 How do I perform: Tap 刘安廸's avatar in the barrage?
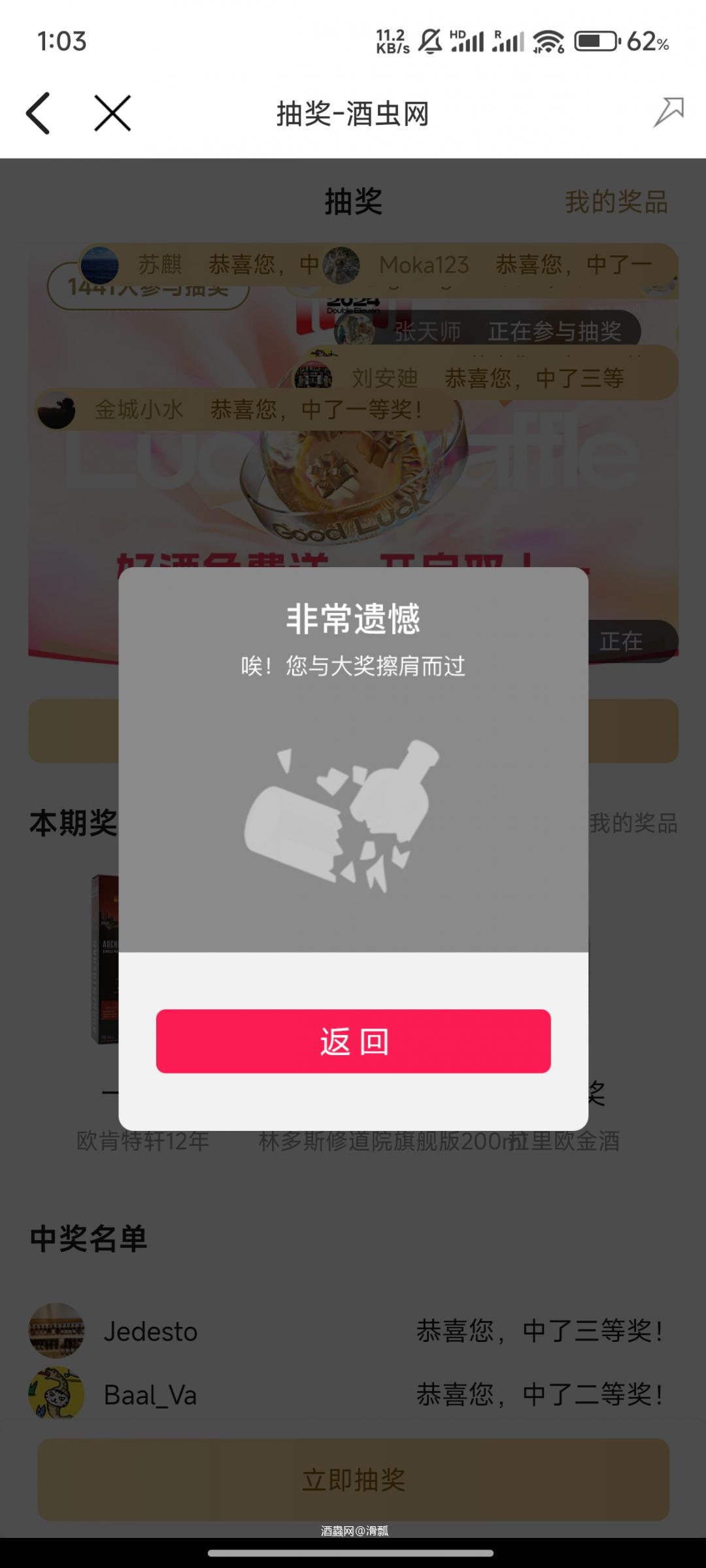[x=314, y=377]
